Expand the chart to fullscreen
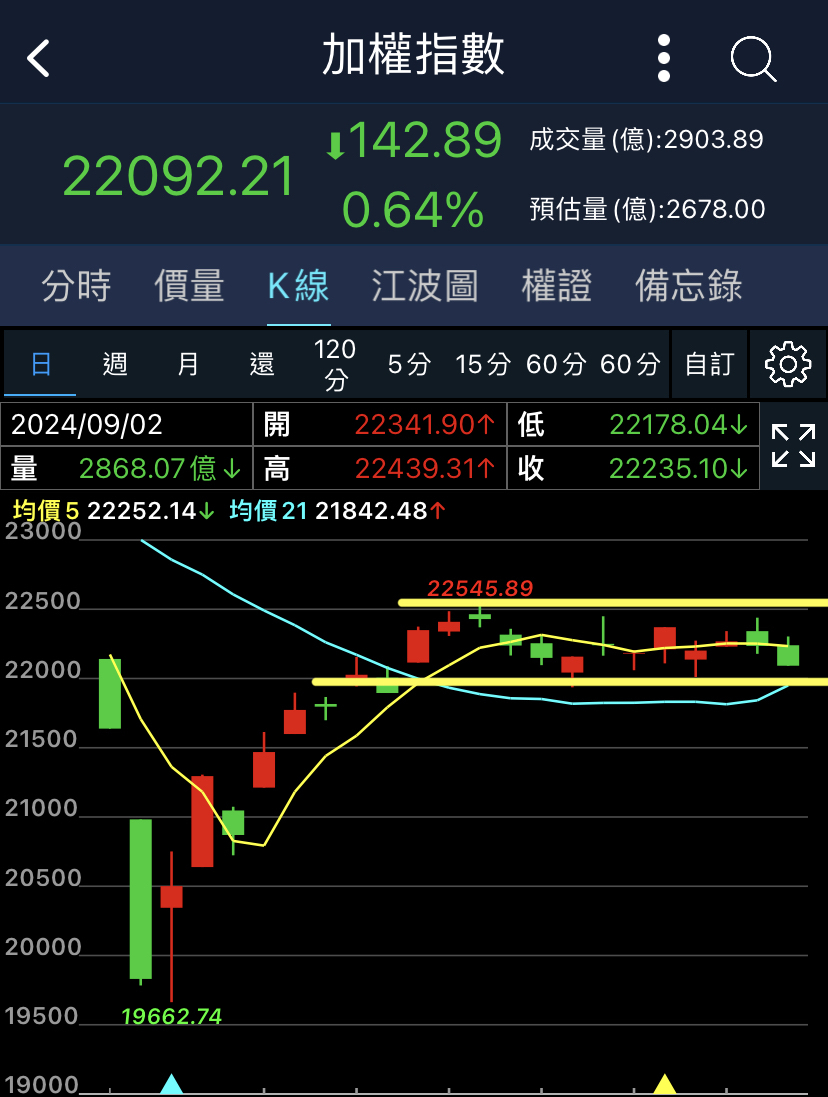Image resolution: width=828 pixels, height=1097 pixels. point(793,445)
